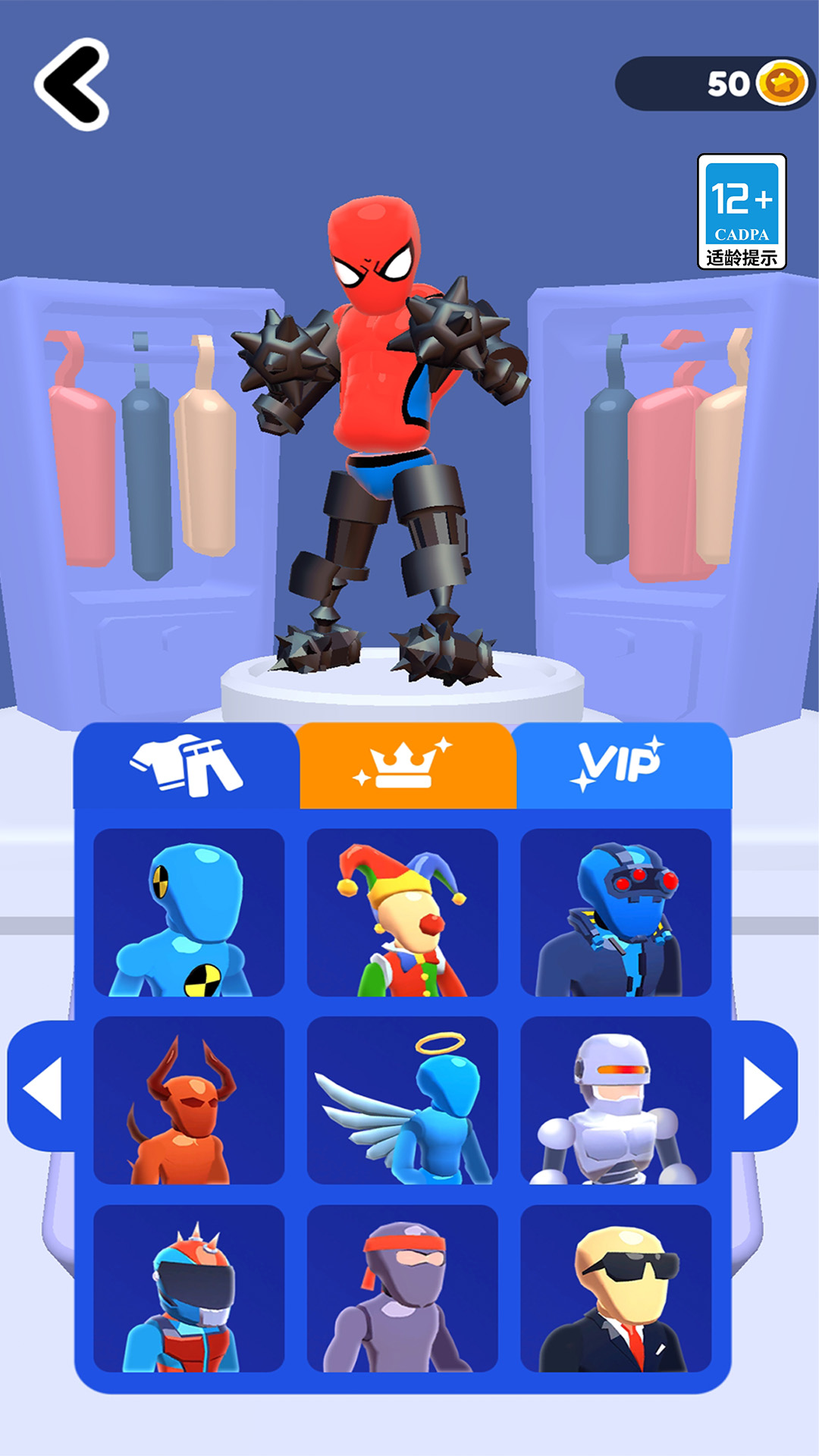Choose the silver robot cop skin
The image size is (819, 1456).
(x=616, y=1100)
